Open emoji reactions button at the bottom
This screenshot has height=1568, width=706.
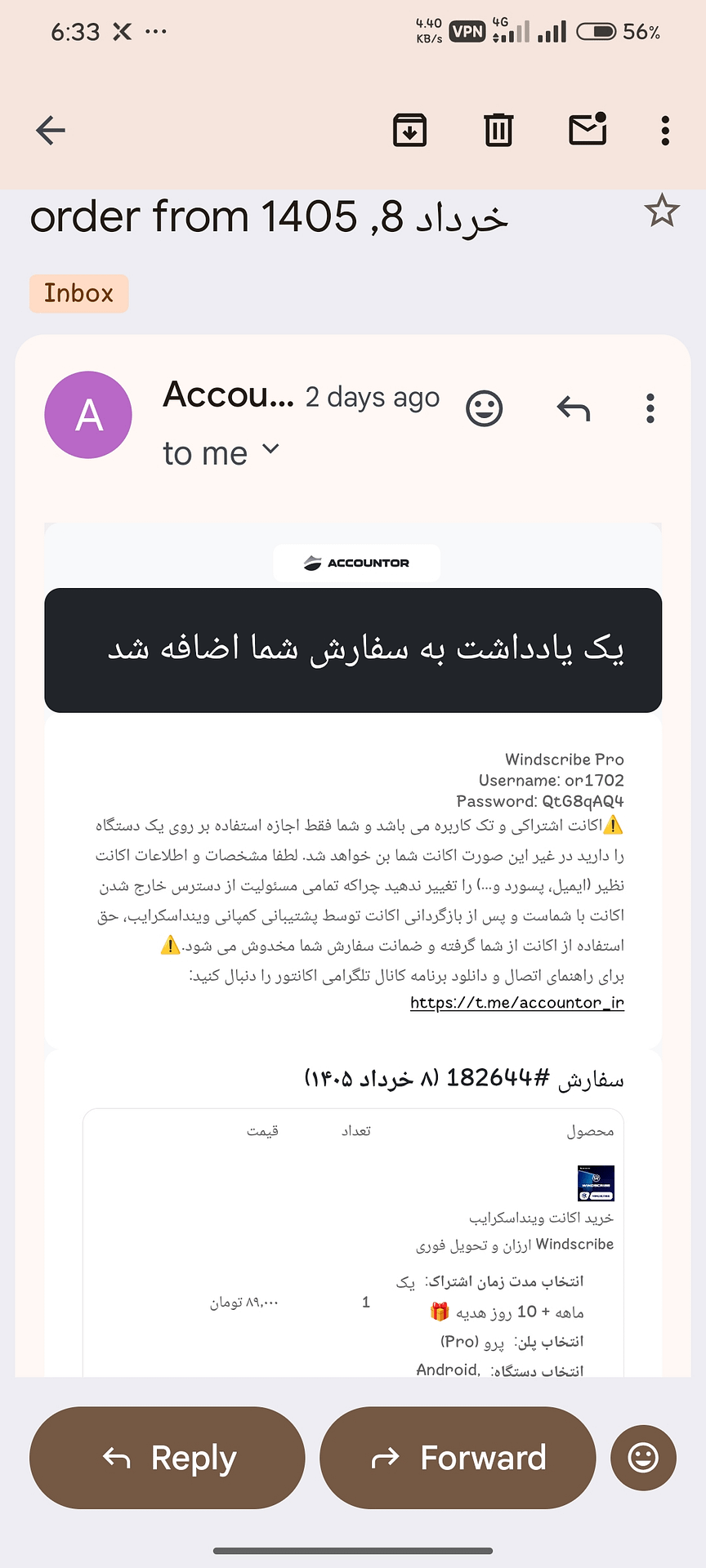point(643,1458)
